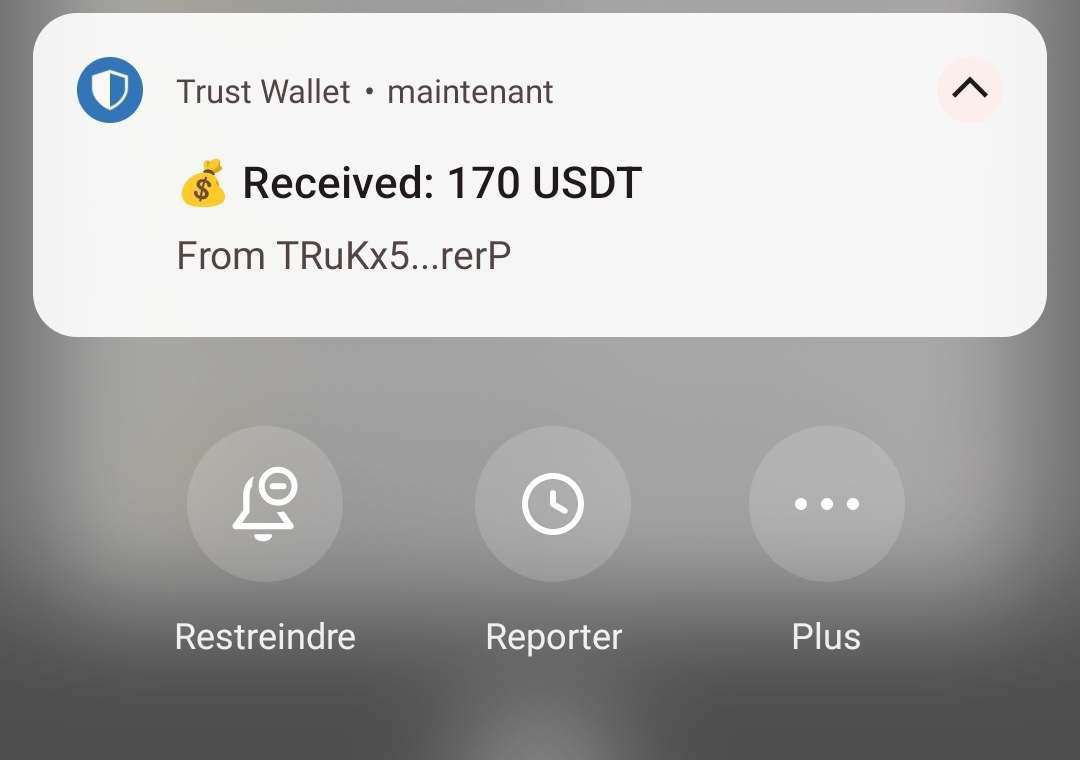Open the Trust Wallet 170 USDT notification

point(440,185)
